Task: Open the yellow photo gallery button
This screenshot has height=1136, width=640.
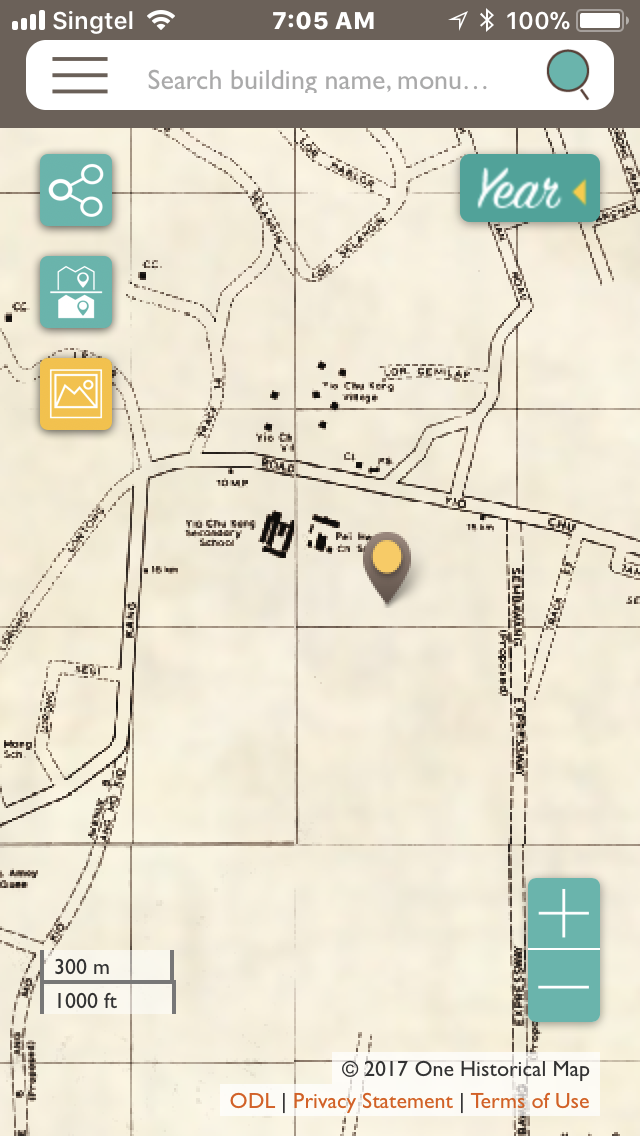Action: 76,394
